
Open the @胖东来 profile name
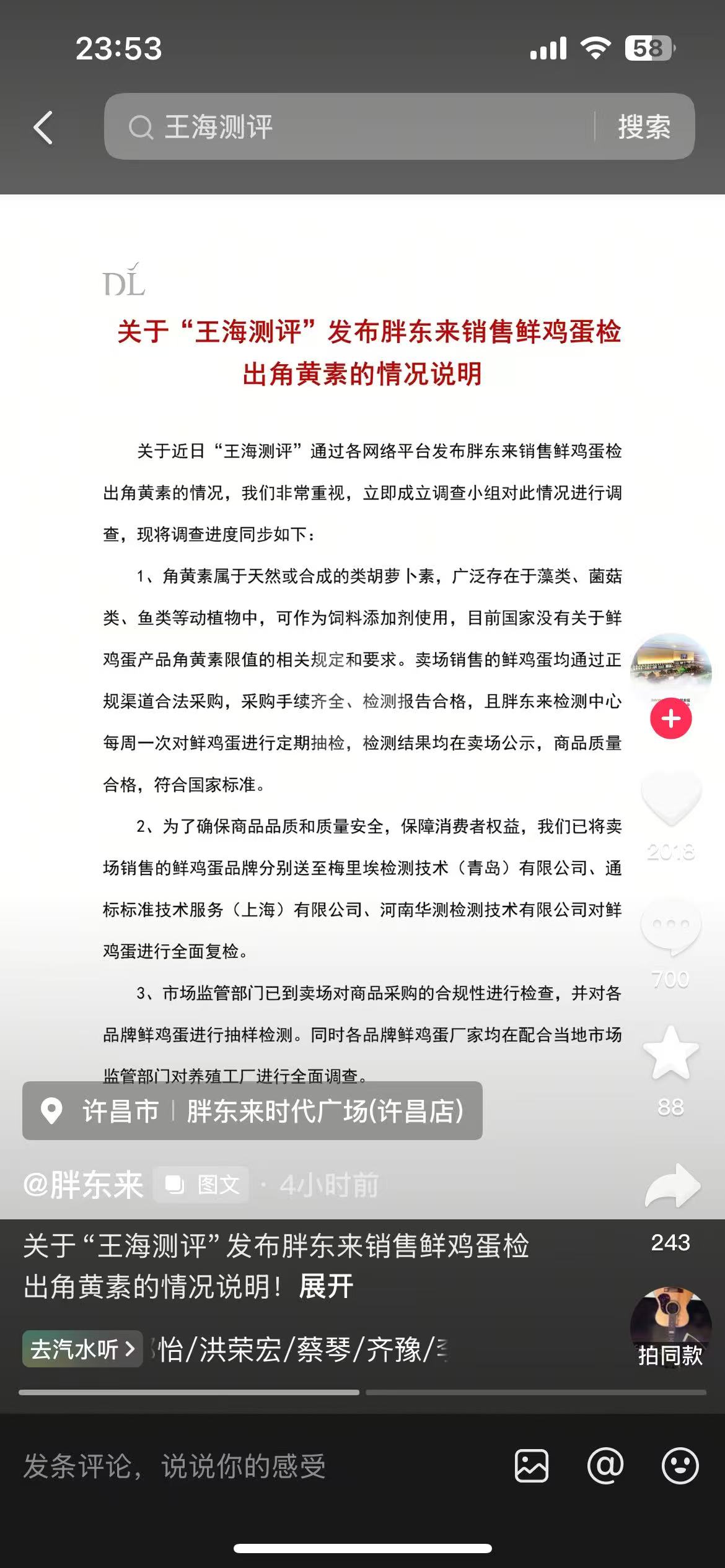tap(83, 1185)
